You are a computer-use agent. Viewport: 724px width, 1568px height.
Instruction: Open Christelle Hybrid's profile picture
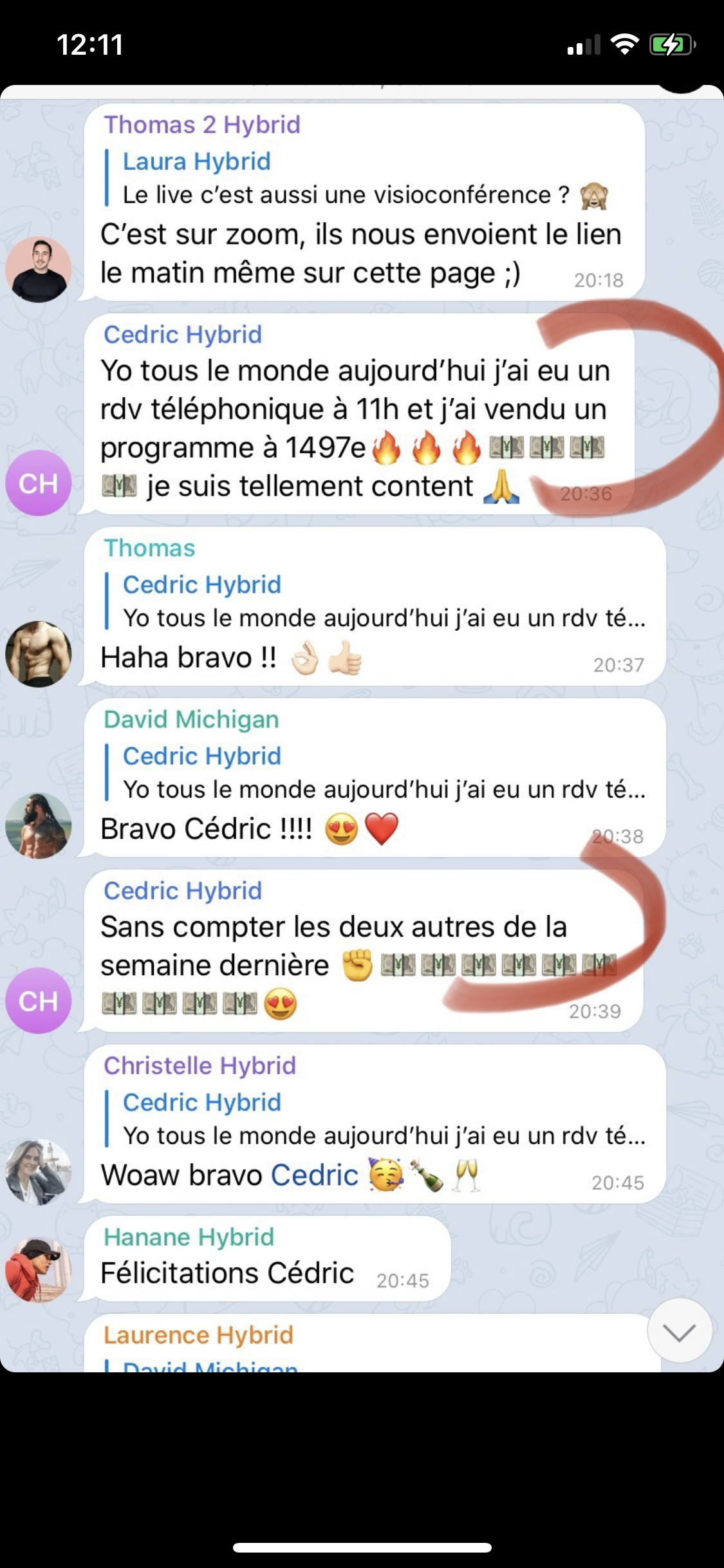tap(39, 1171)
